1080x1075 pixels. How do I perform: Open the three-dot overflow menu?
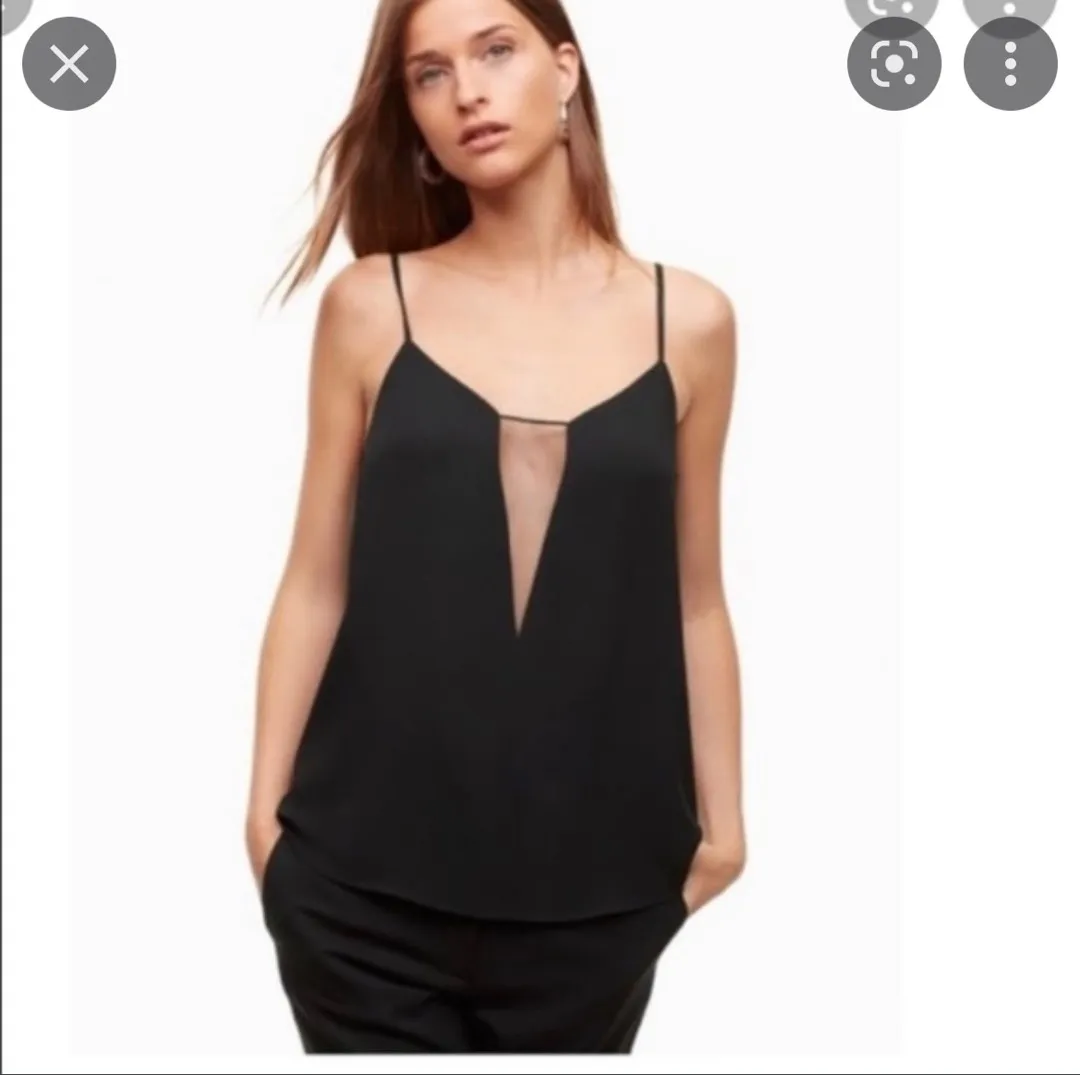pos(1010,65)
